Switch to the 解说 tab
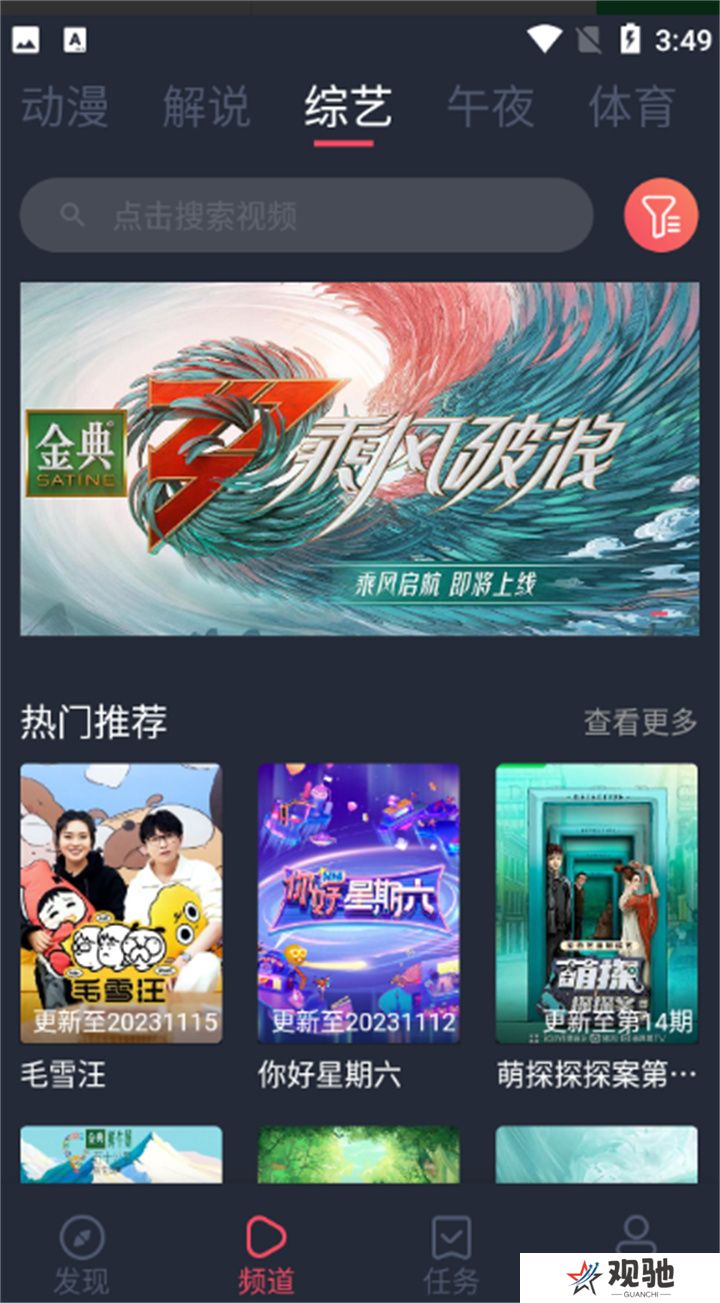 click(x=206, y=107)
